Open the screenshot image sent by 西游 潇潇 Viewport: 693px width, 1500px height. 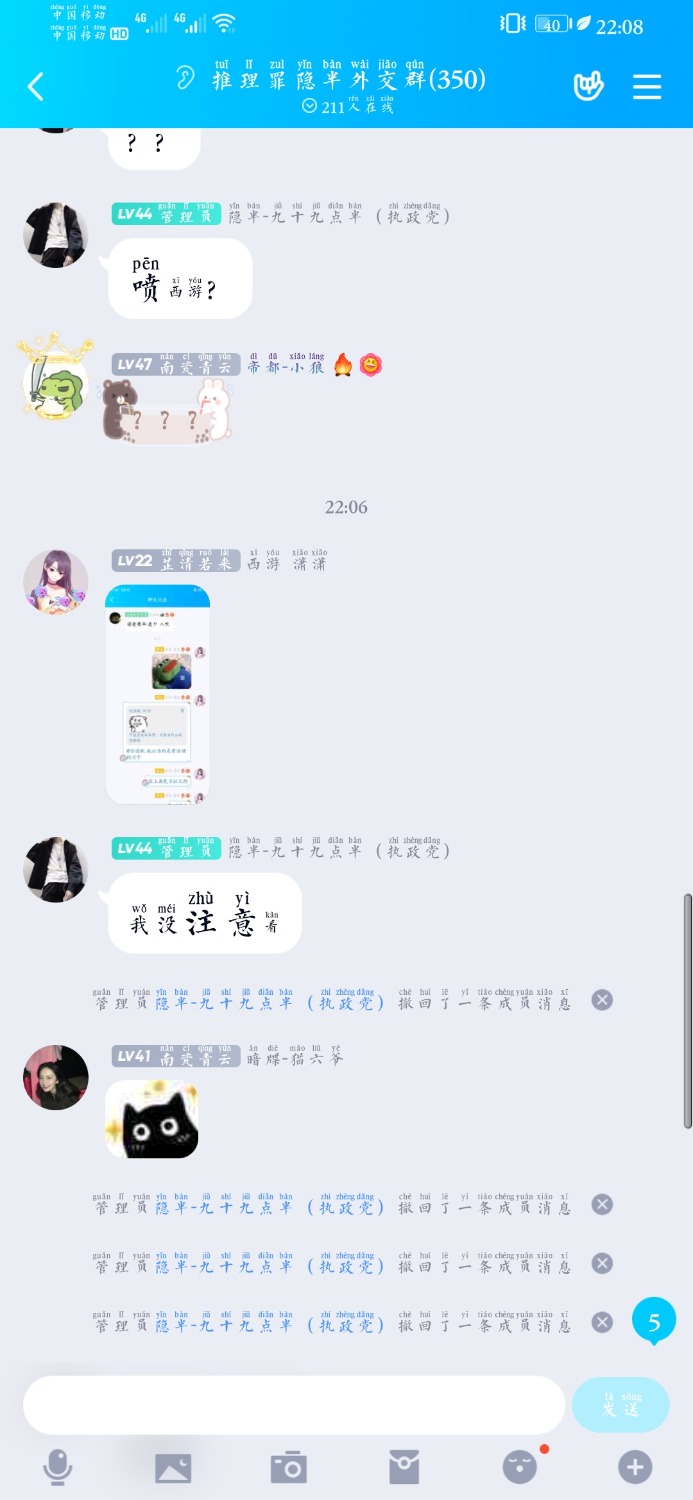pyautogui.click(x=158, y=695)
